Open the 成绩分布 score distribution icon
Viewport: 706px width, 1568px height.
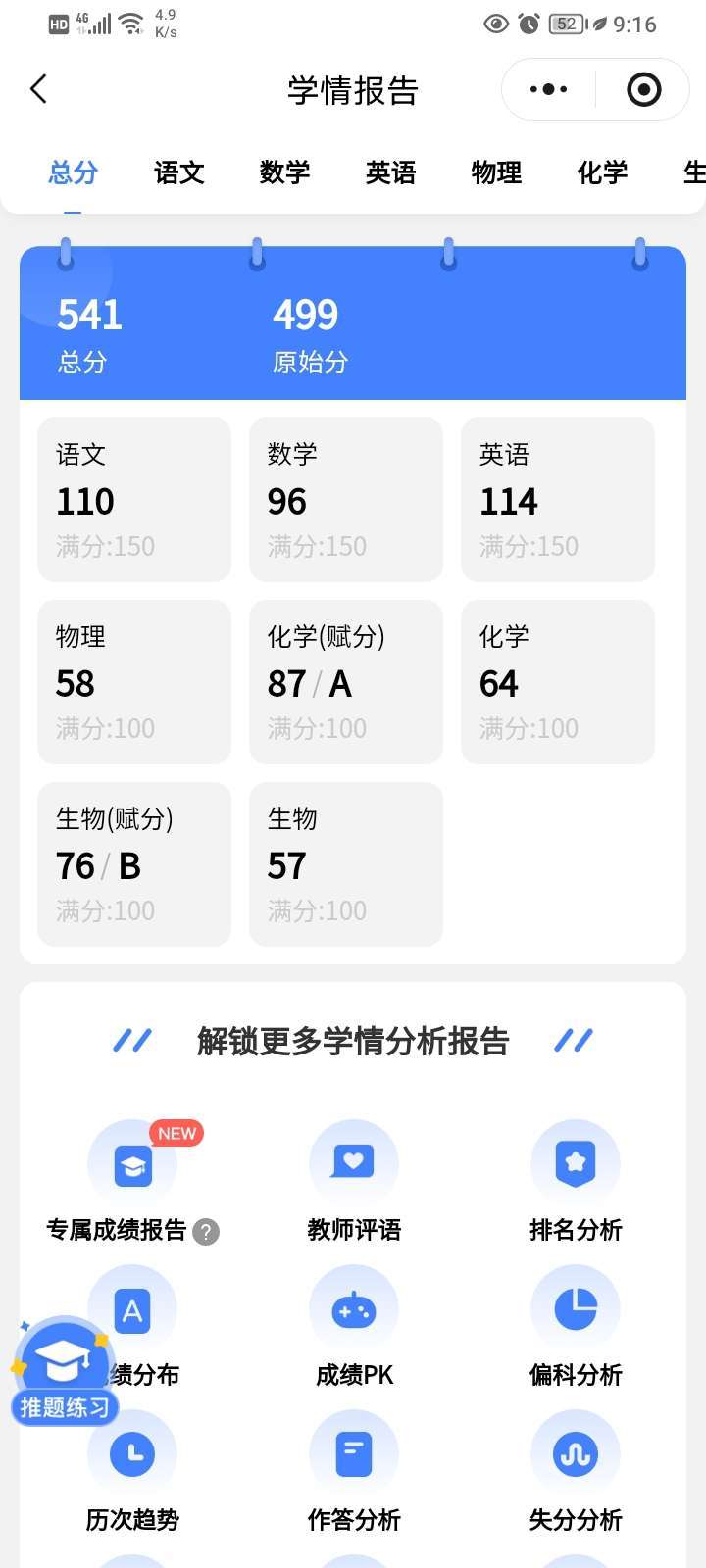click(x=132, y=1306)
